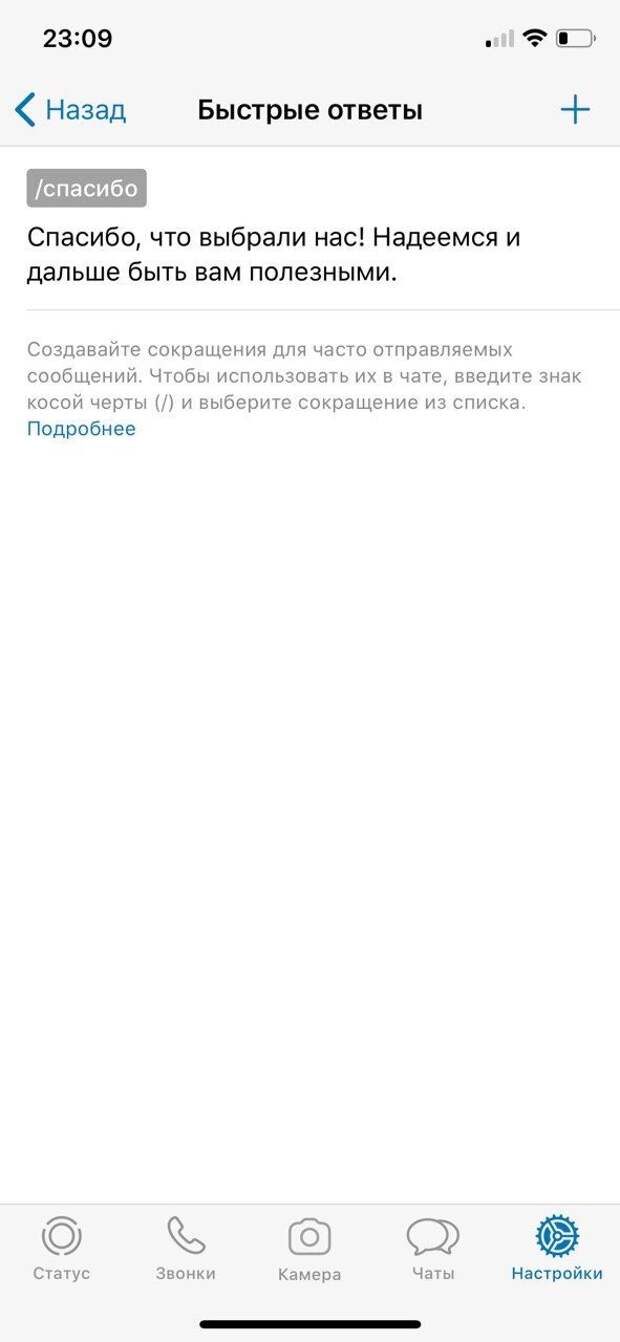Switch to the Чаты tab
The height and width of the screenshot is (1342, 620).
click(x=433, y=1248)
